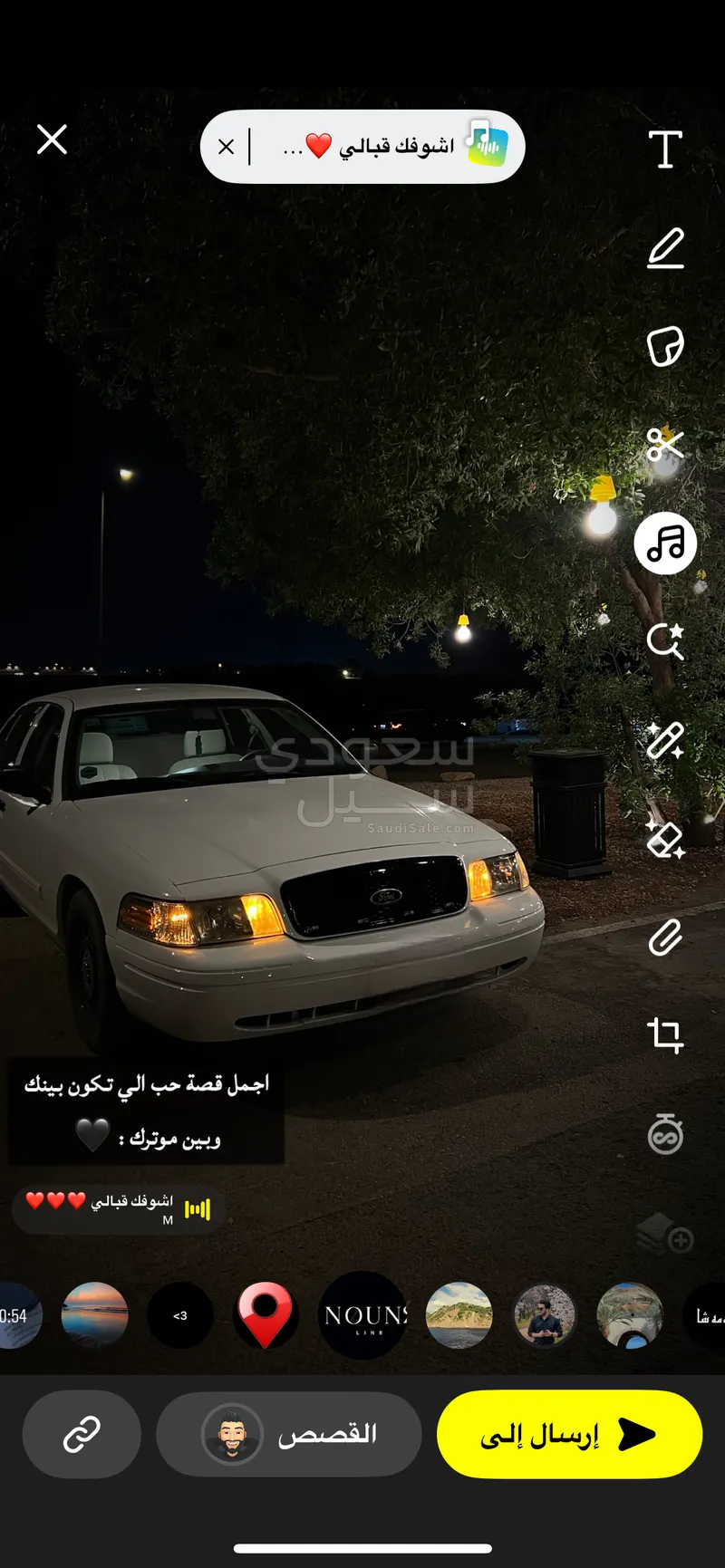This screenshot has height=1568, width=725.
Task: Close the snap editor
Action: (52, 139)
